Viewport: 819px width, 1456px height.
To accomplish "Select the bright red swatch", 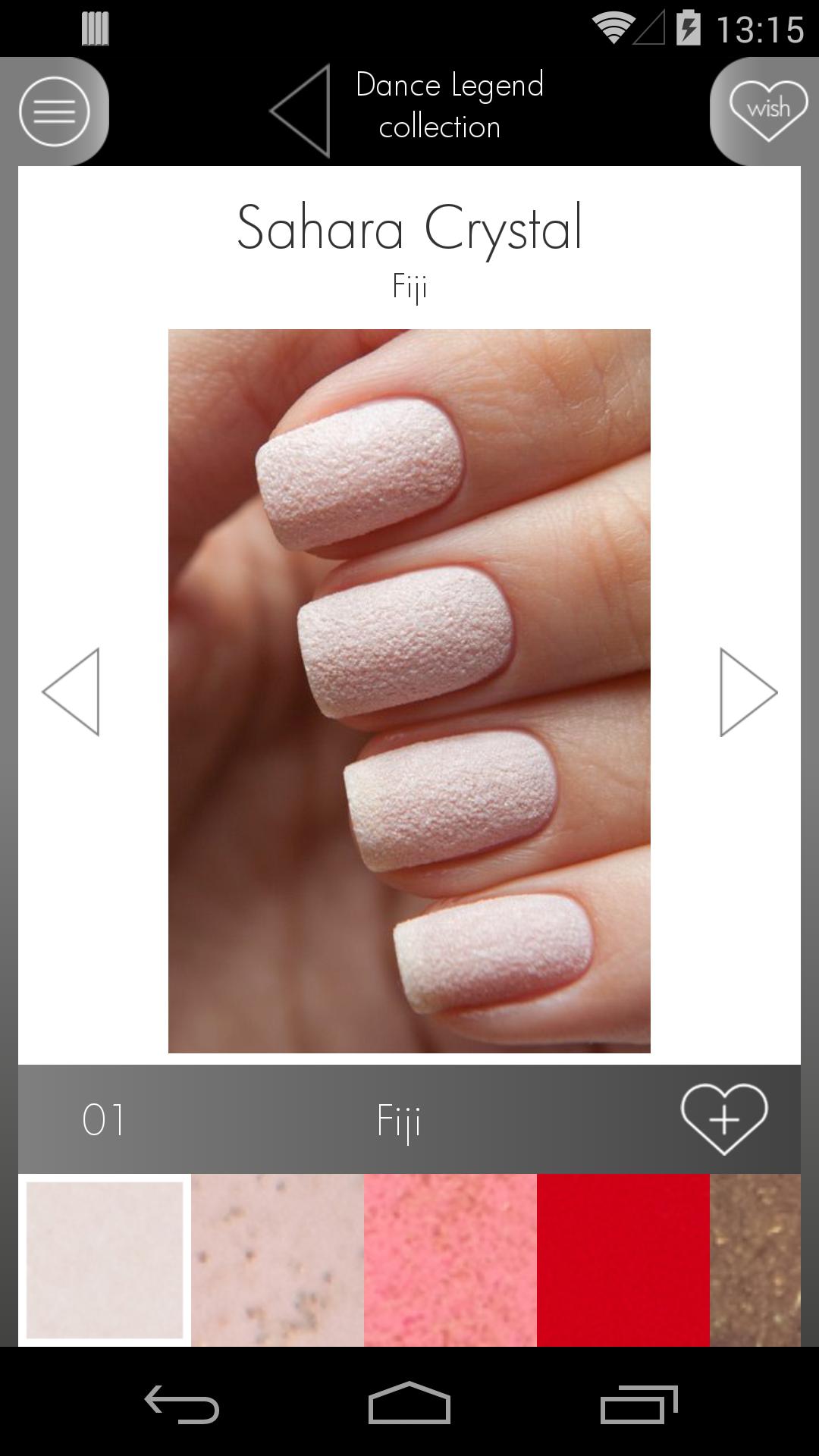I will [x=623, y=1260].
